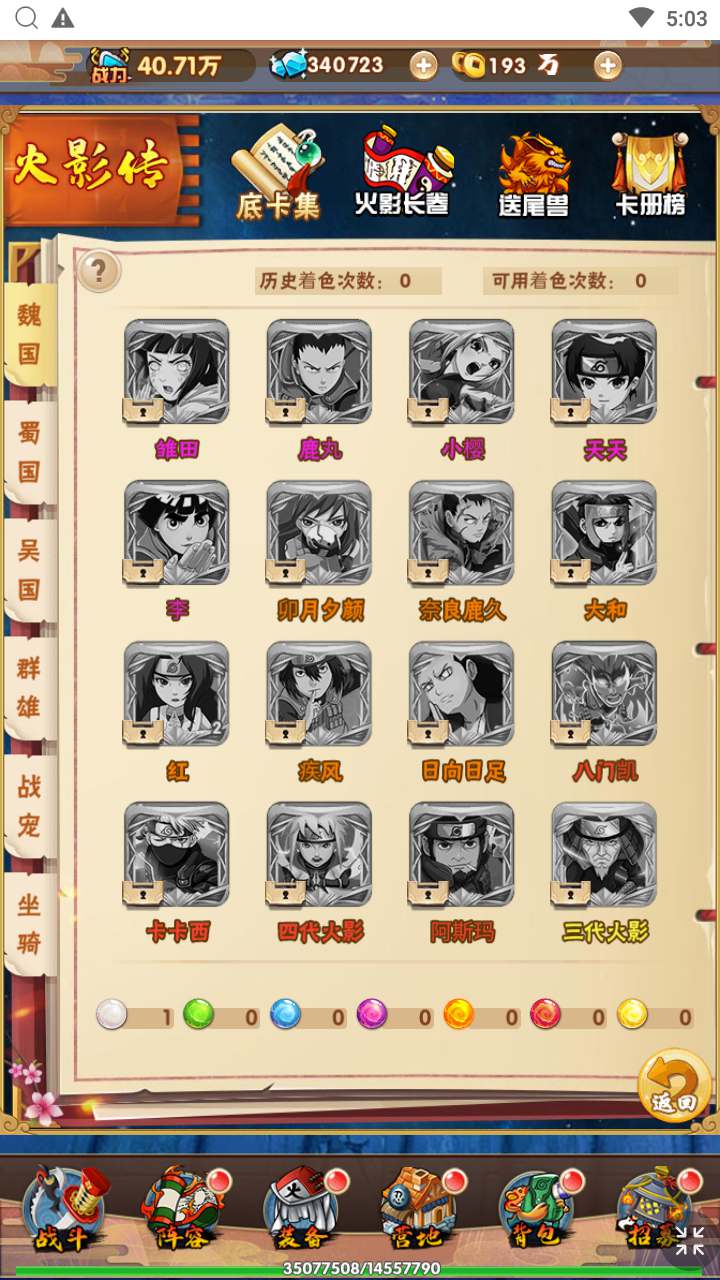Open the 送尾兽 event
720x1280 pixels.
[x=534, y=175]
